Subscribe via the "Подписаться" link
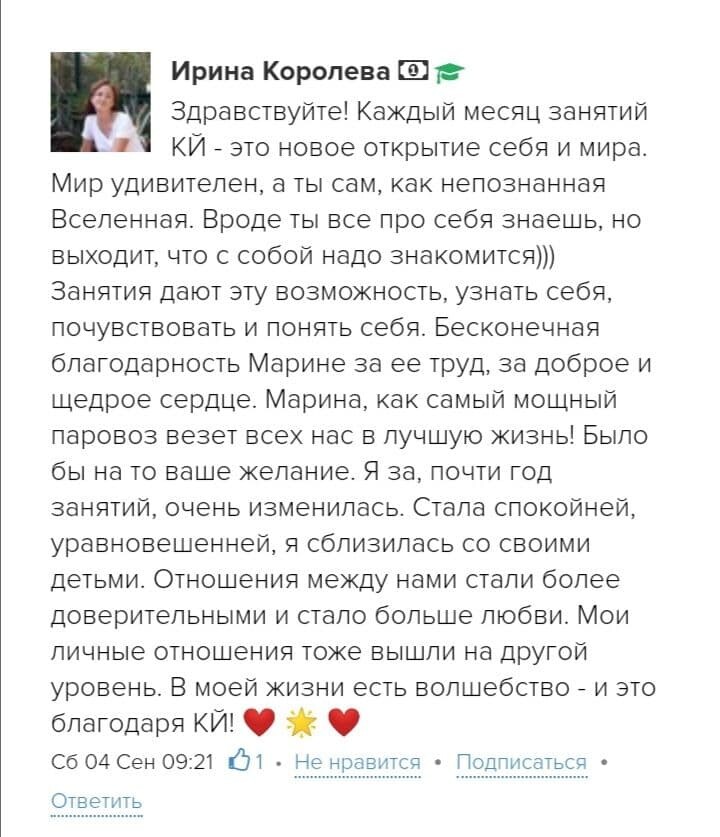 521,763
